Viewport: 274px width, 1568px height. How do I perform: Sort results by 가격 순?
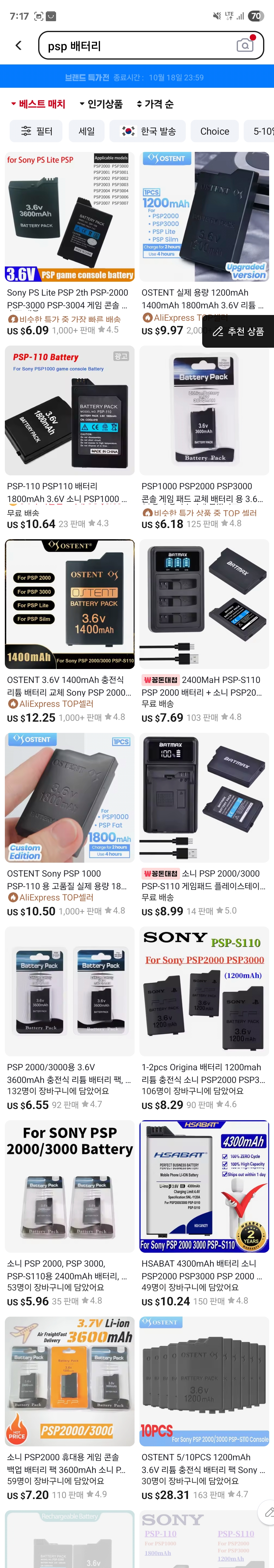155,104
